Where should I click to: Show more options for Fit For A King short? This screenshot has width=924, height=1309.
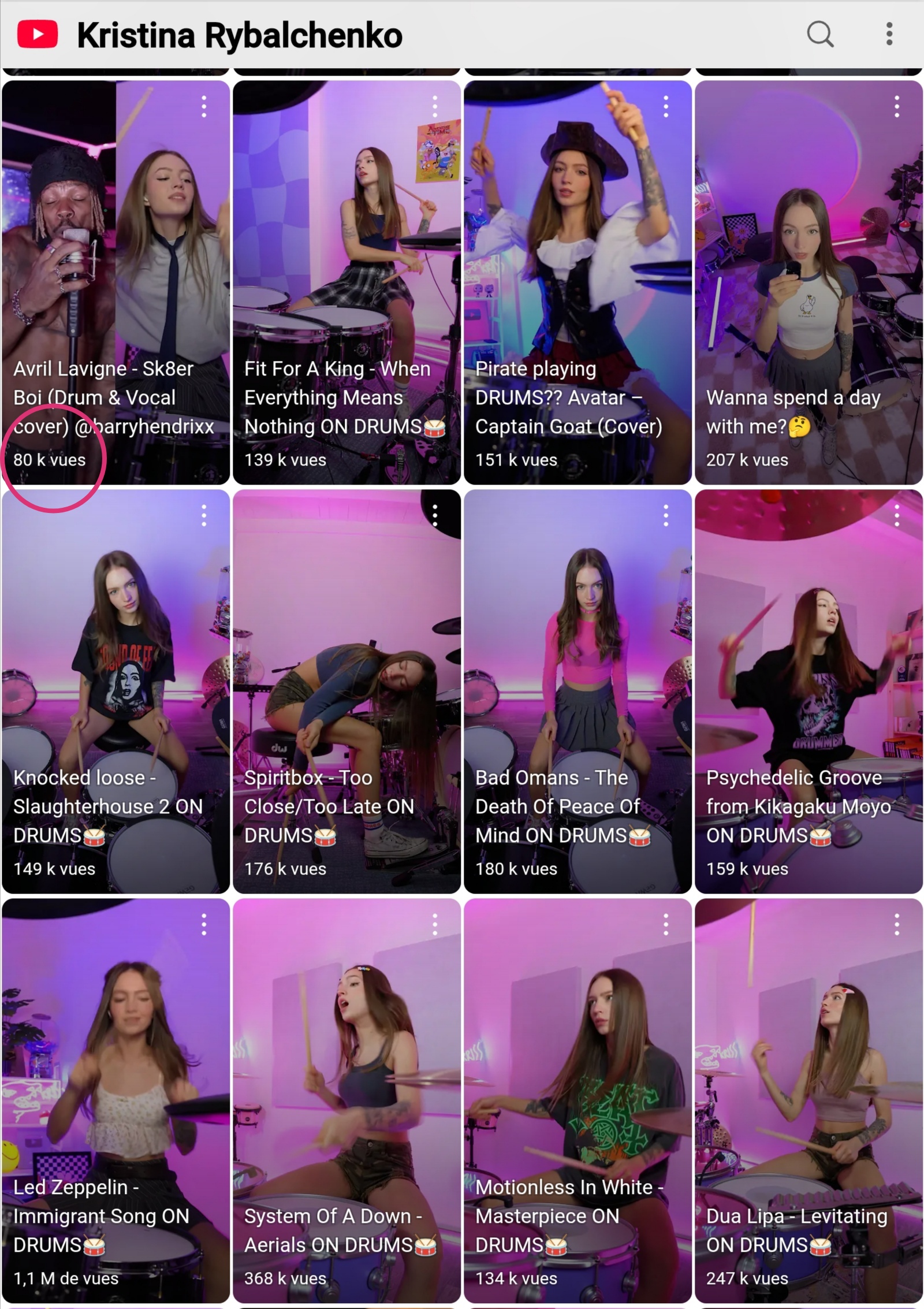point(435,107)
